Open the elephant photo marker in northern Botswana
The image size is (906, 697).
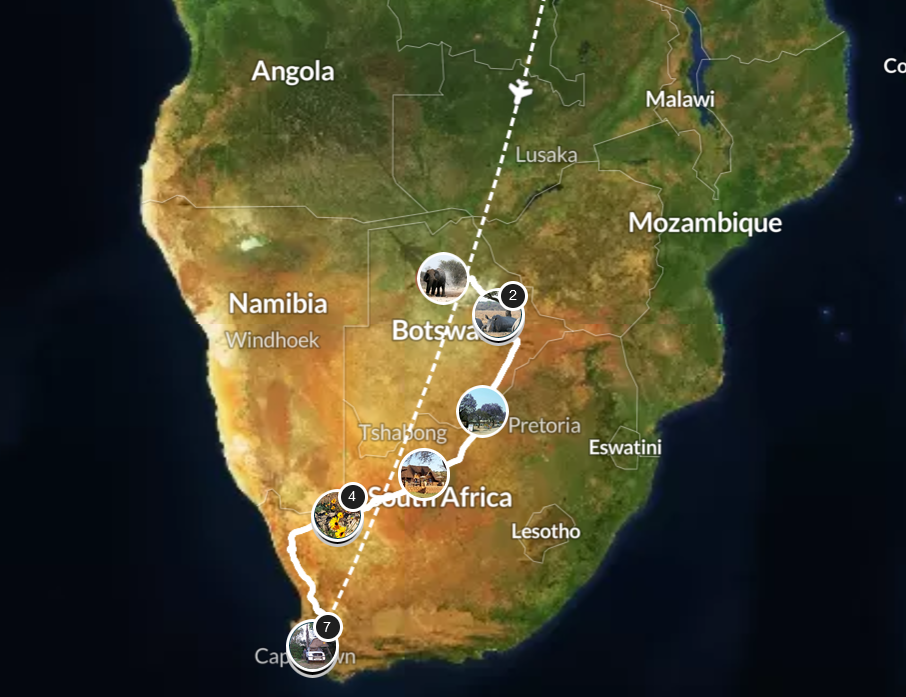point(442,278)
